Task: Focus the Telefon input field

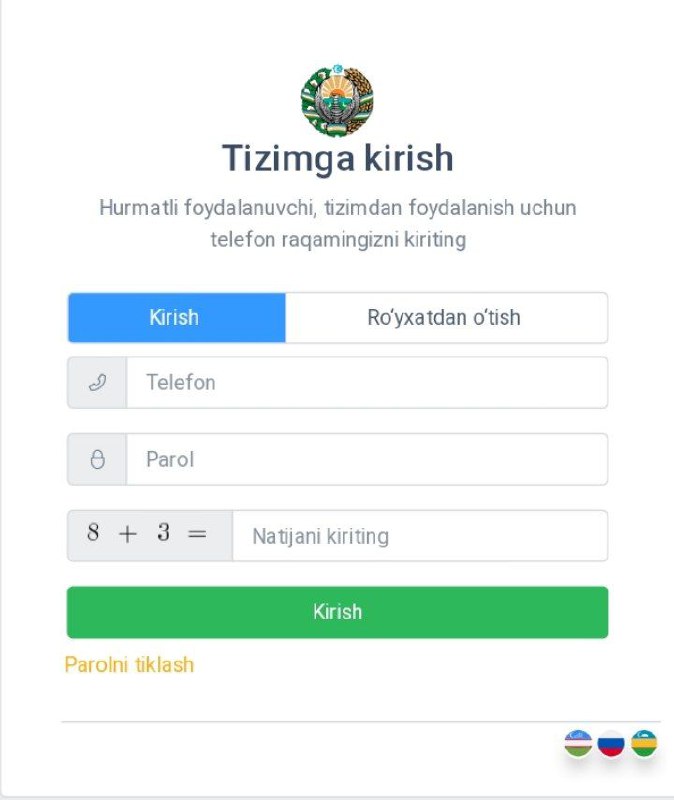Action: [366, 382]
